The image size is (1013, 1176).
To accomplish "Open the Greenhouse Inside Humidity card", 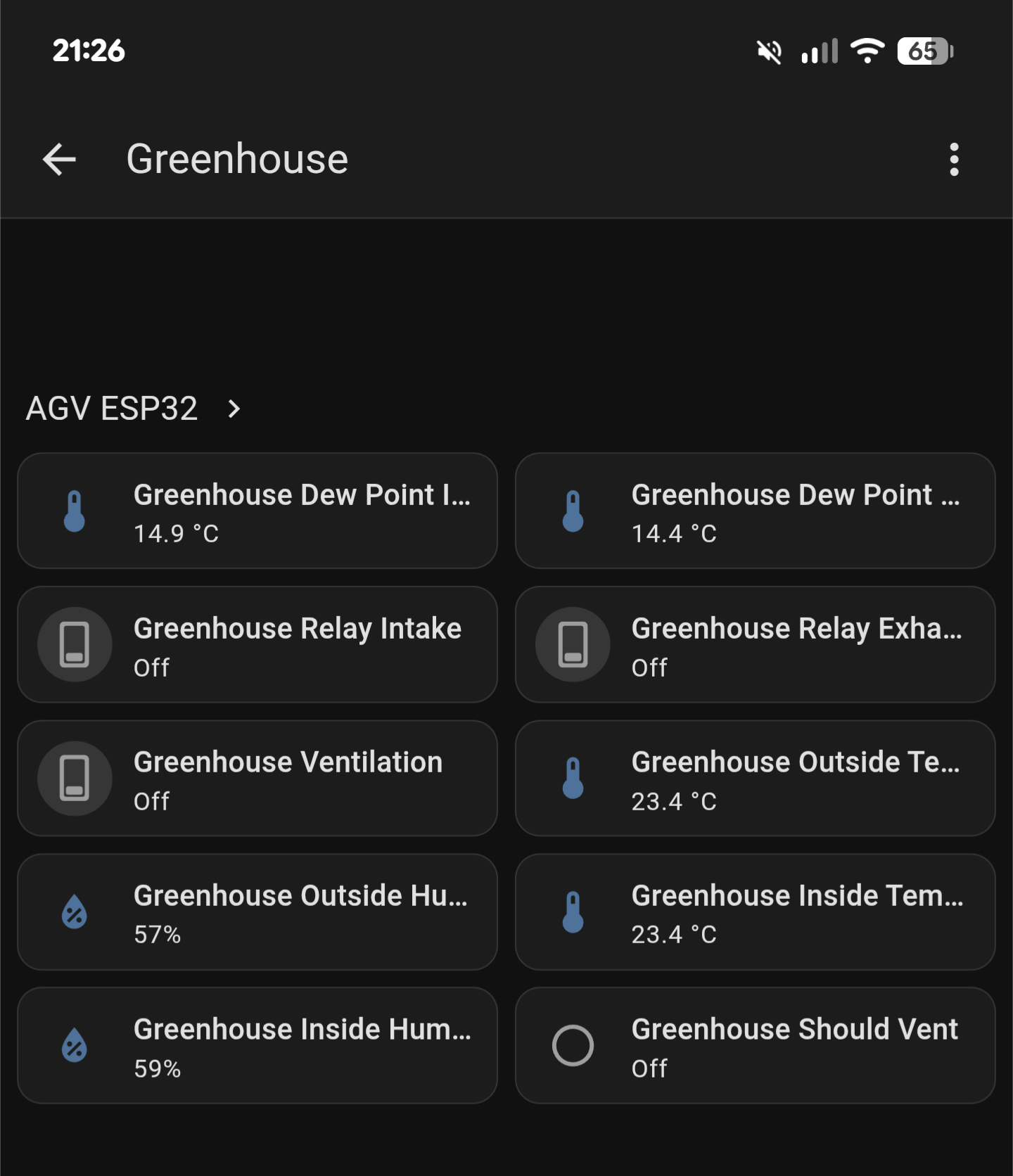I will pos(257,1046).
